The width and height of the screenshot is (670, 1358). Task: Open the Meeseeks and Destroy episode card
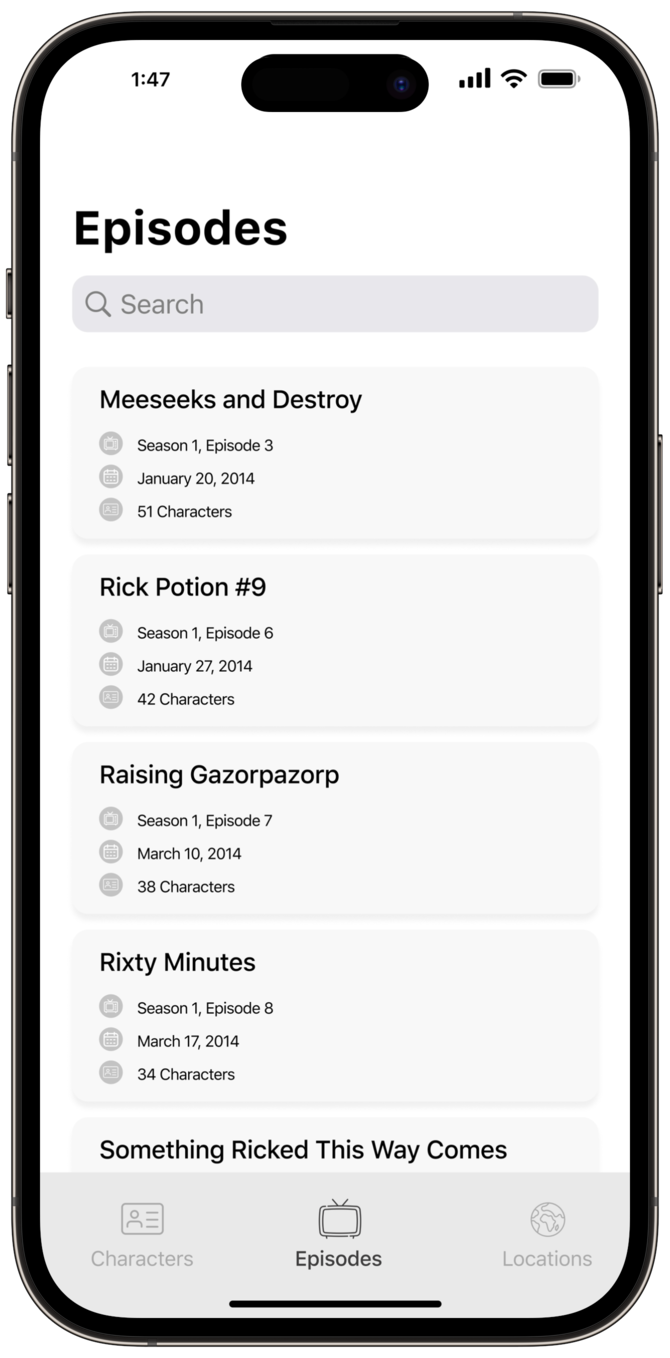(x=335, y=454)
